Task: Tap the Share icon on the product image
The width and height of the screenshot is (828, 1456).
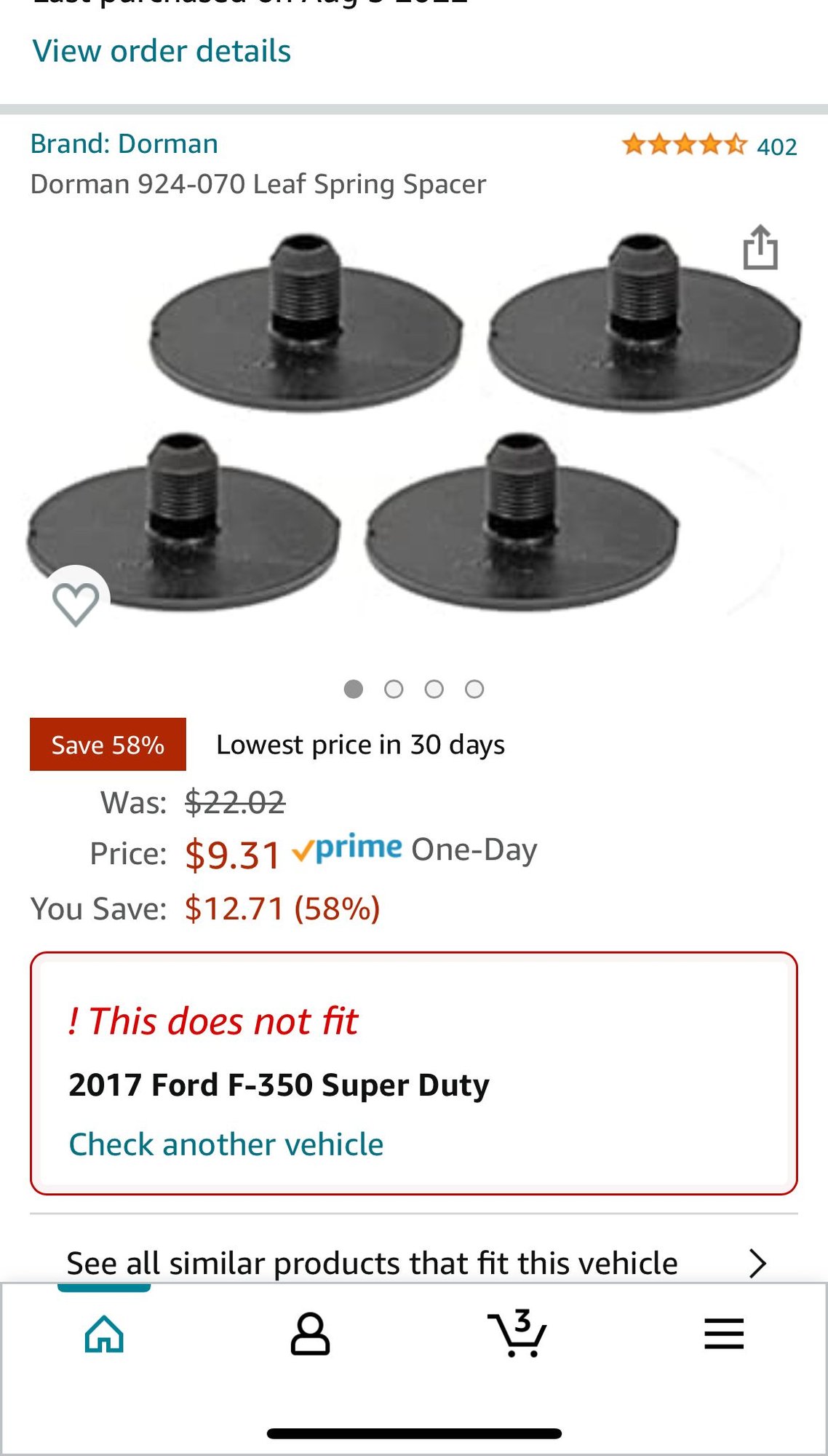Action: 760,250
